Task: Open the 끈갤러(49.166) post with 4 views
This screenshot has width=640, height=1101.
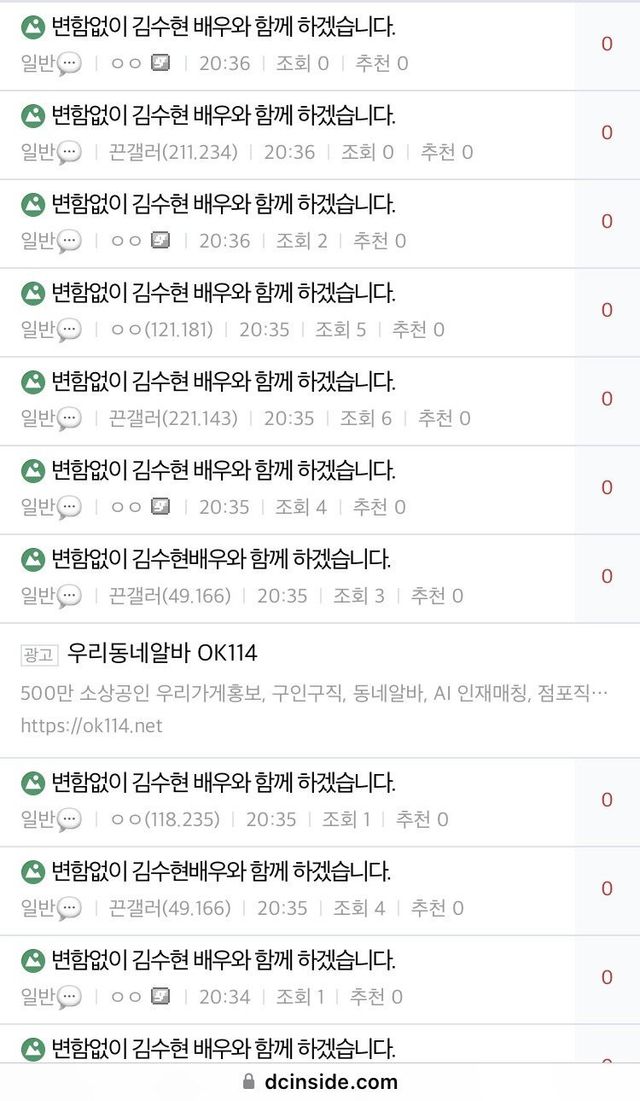Action: 220,871
